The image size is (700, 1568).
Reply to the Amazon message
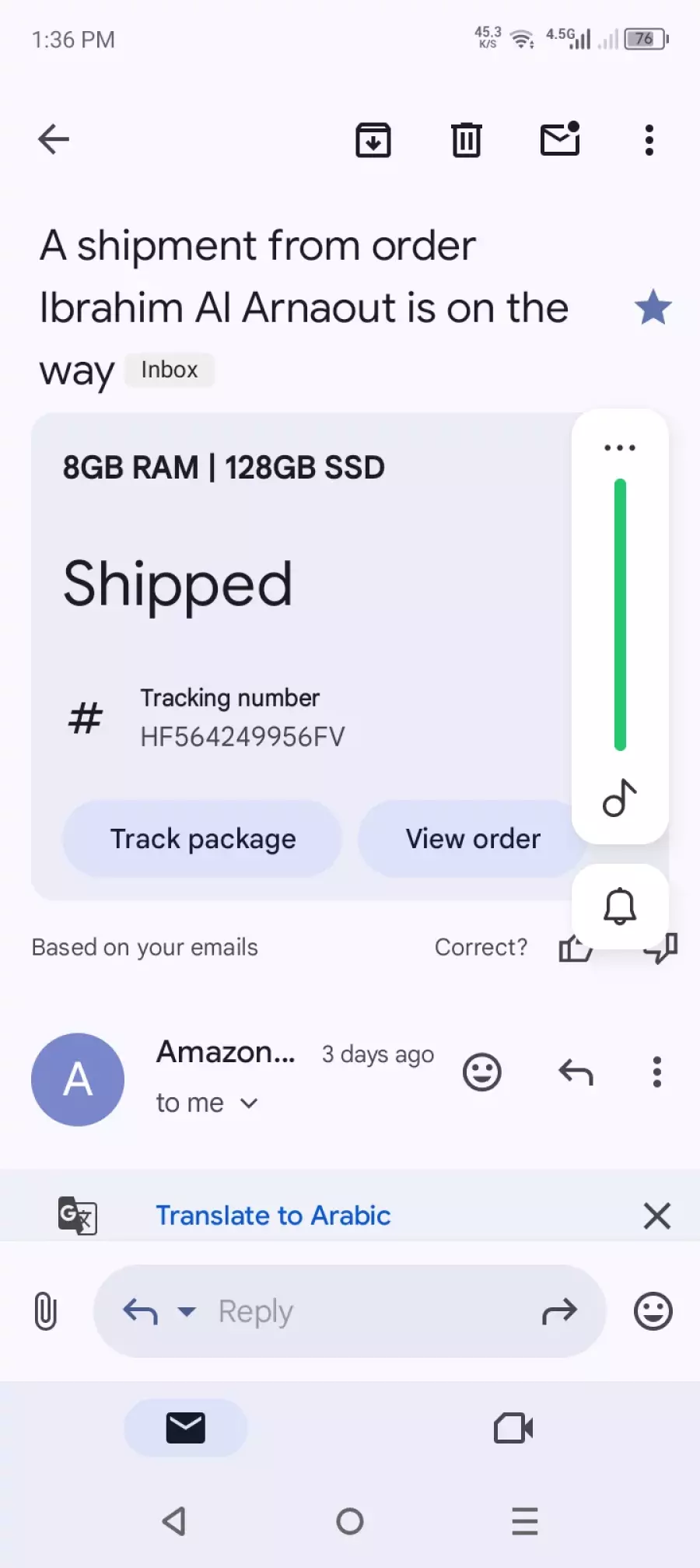pyautogui.click(x=576, y=1072)
